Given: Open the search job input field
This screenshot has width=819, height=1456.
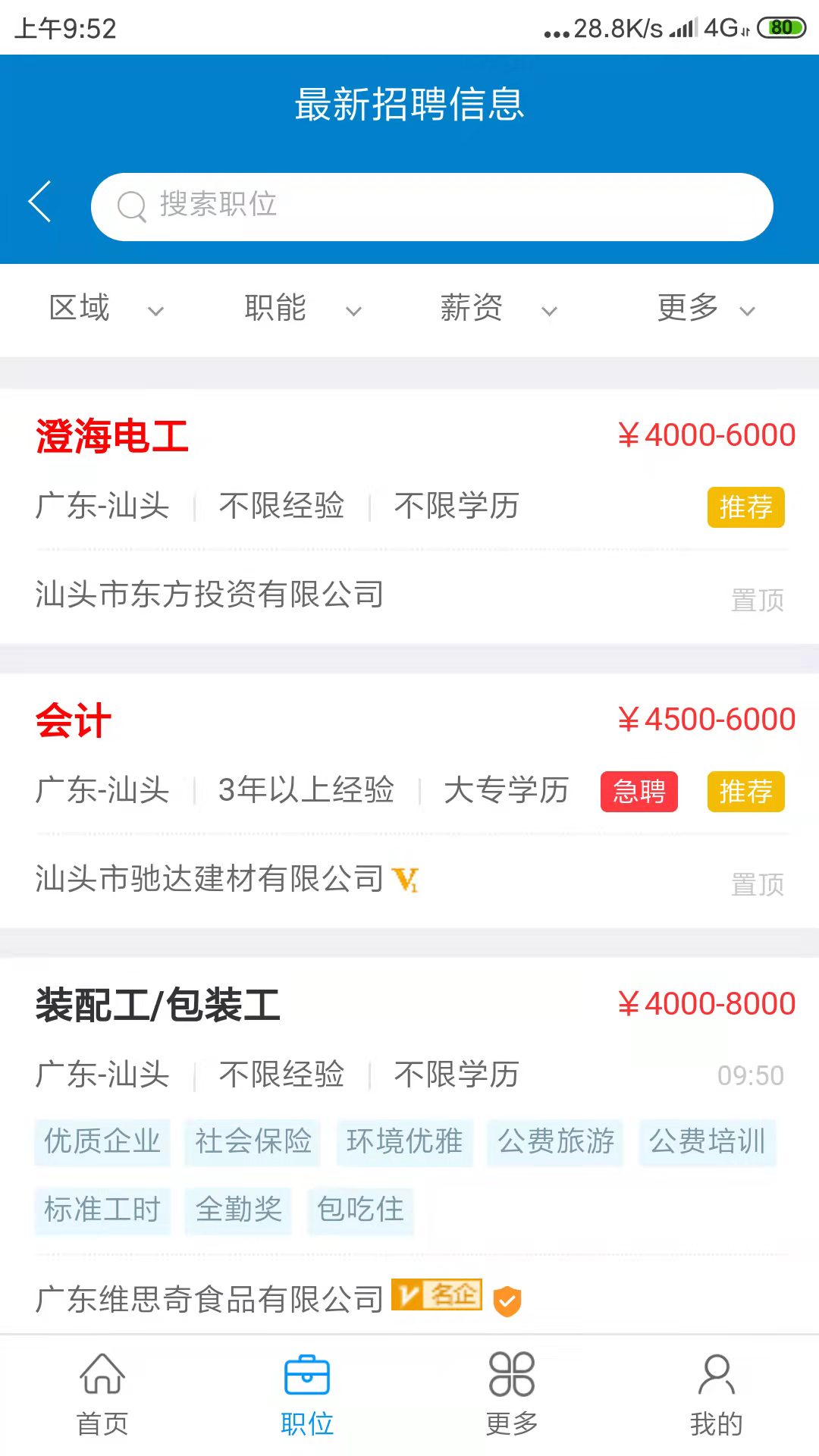Looking at the screenshot, I should pos(432,205).
